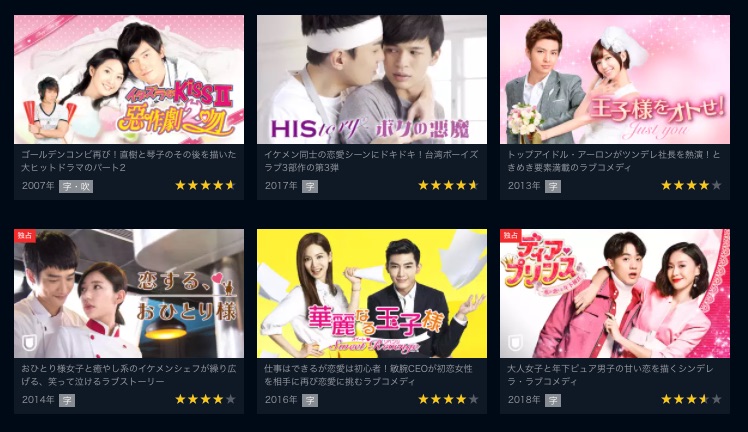Open the イタズラなKiss II 惡作劇2吻 drama card
Viewport: 748px width, 432px height.
pos(129,80)
